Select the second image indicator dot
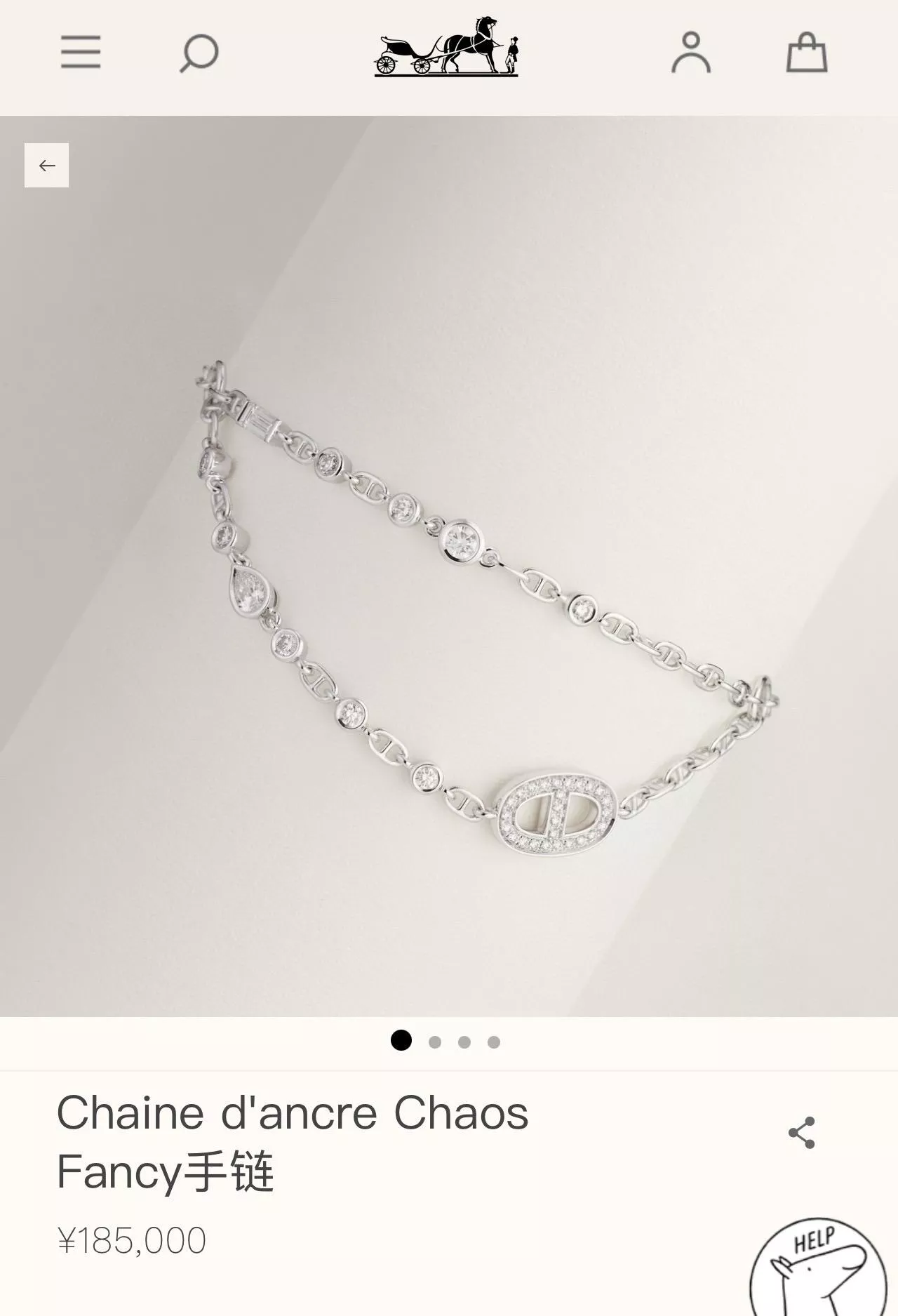The width and height of the screenshot is (898, 1316). click(435, 1042)
